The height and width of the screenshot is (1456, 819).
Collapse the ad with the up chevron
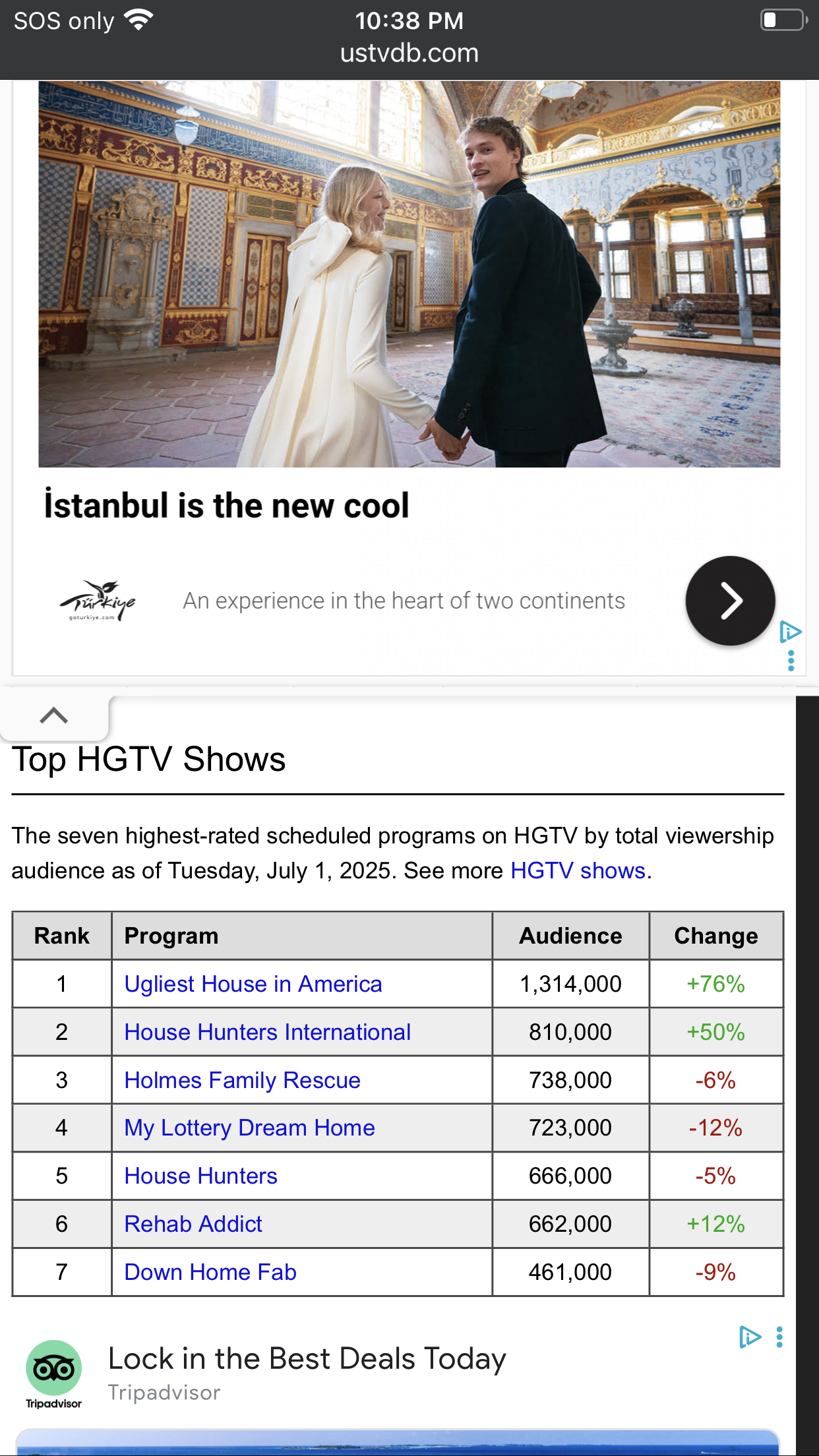point(54,715)
